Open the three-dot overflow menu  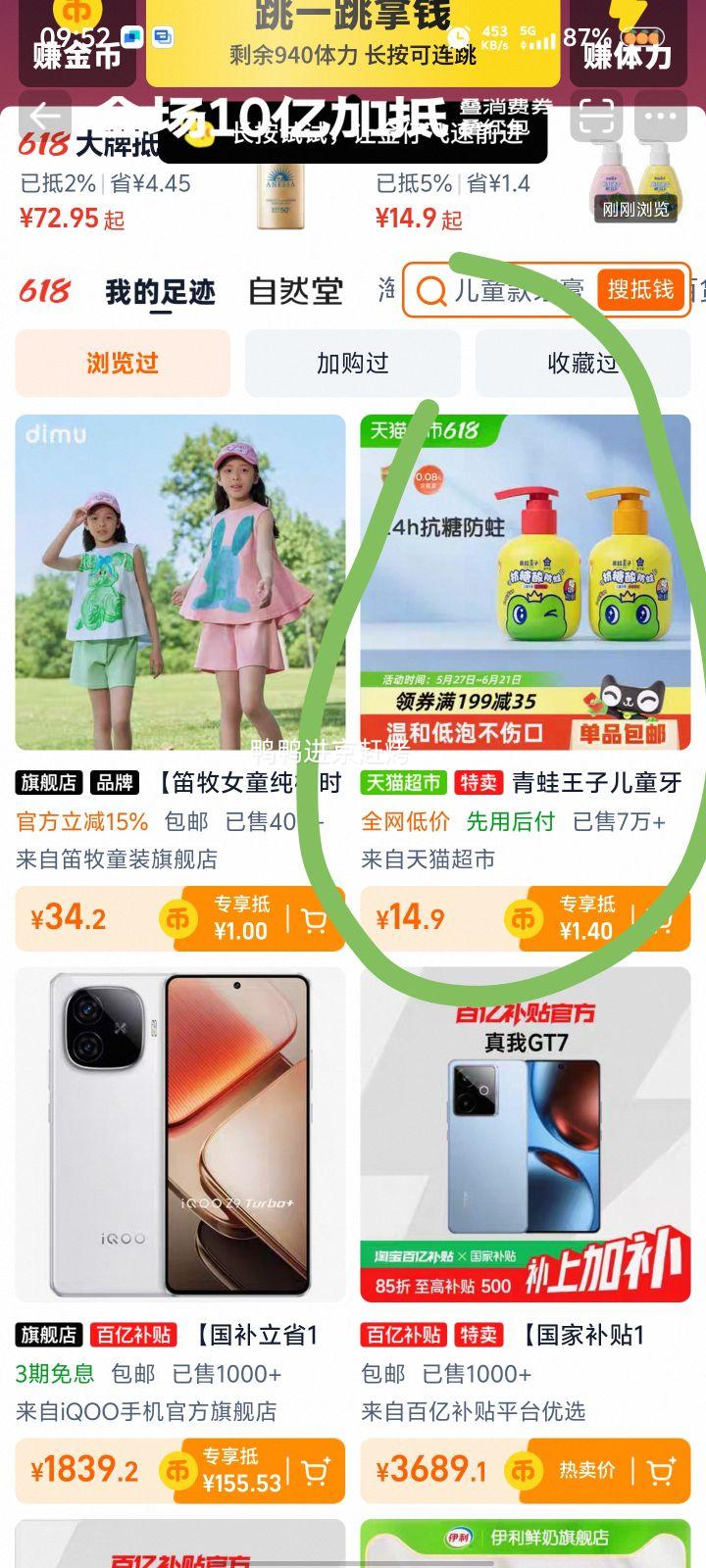pyautogui.click(x=662, y=116)
